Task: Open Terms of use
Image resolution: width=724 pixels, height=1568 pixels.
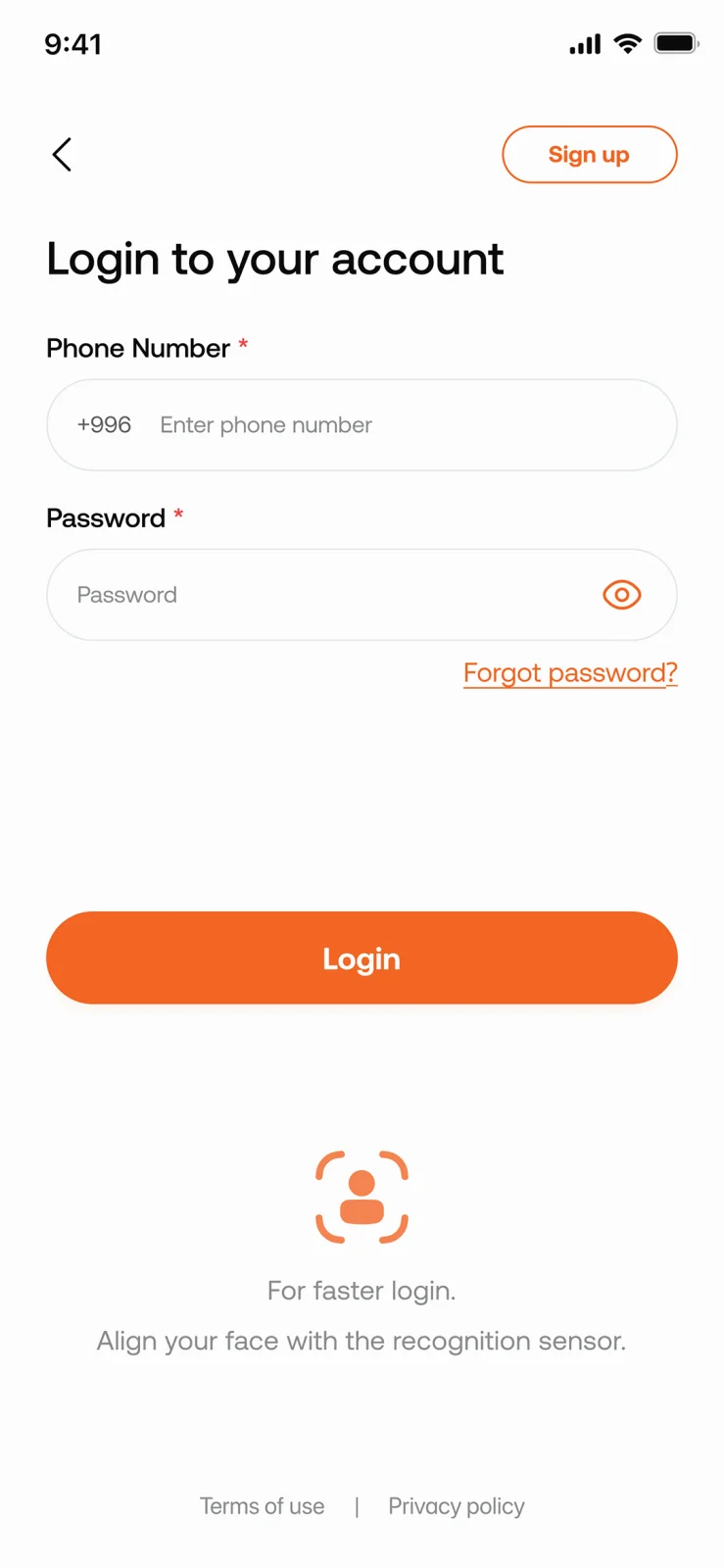Action: (x=263, y=1506)
